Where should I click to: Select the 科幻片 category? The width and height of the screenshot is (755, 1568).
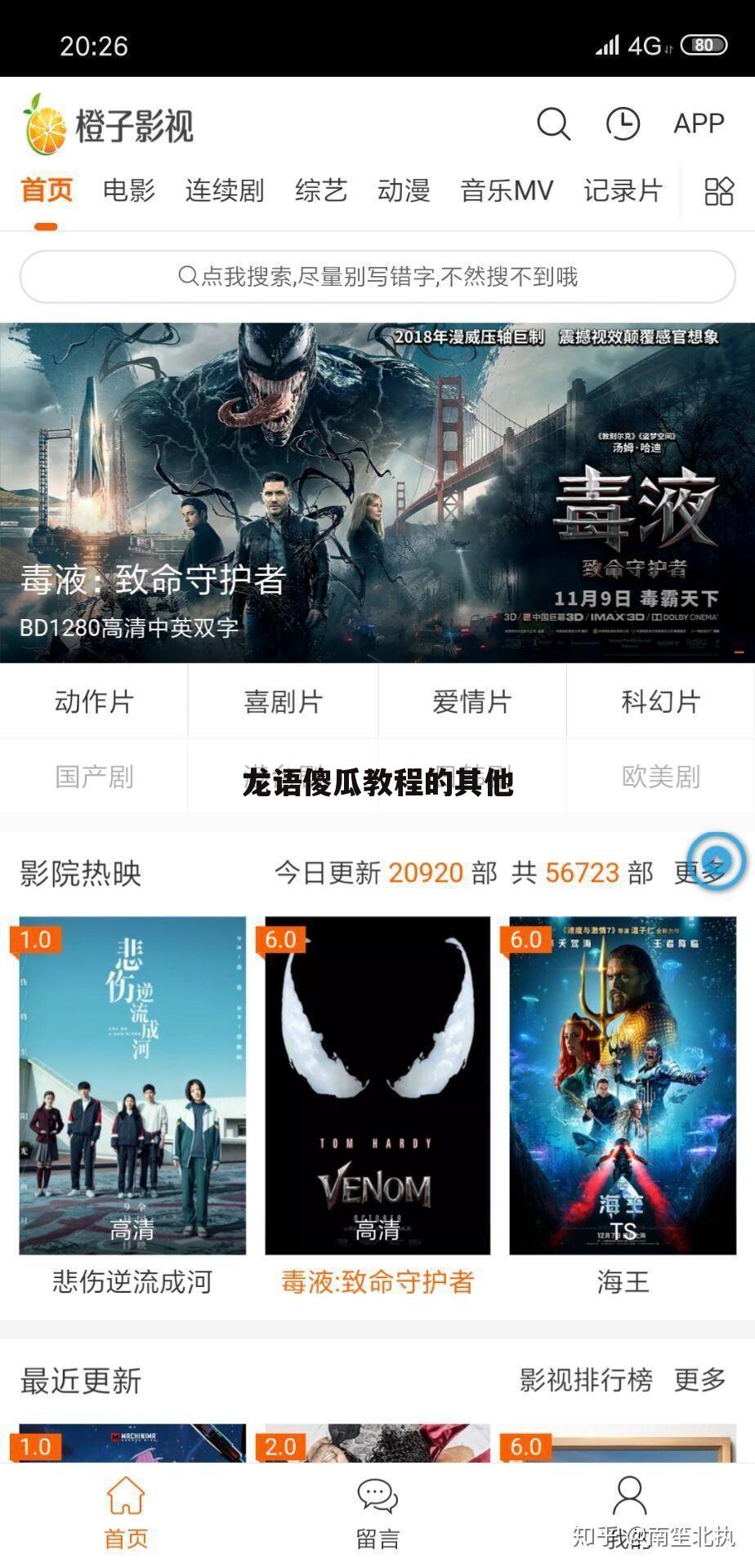pos(660,702)
